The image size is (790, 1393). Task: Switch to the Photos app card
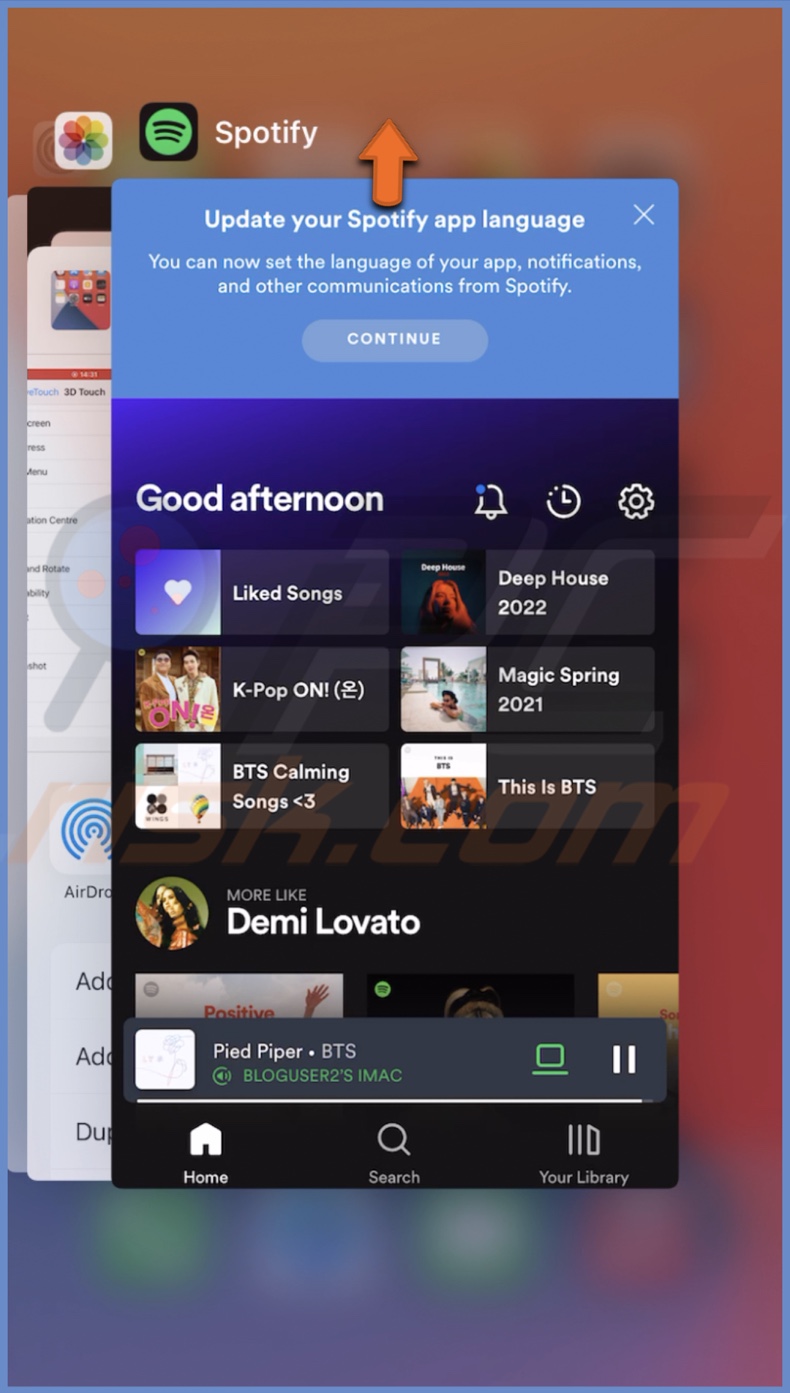[68, 500]
